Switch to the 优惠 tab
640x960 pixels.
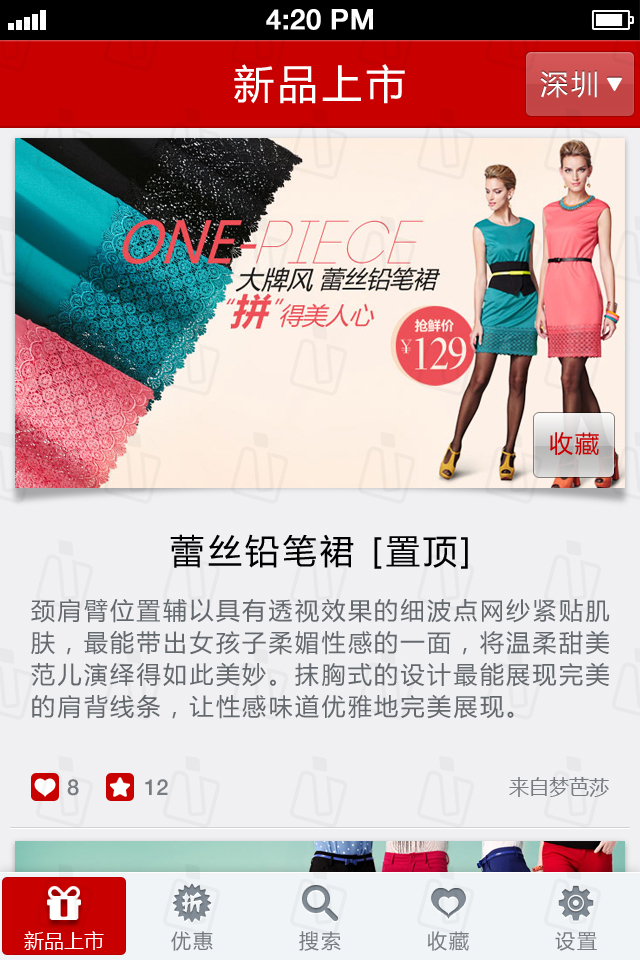192,918
